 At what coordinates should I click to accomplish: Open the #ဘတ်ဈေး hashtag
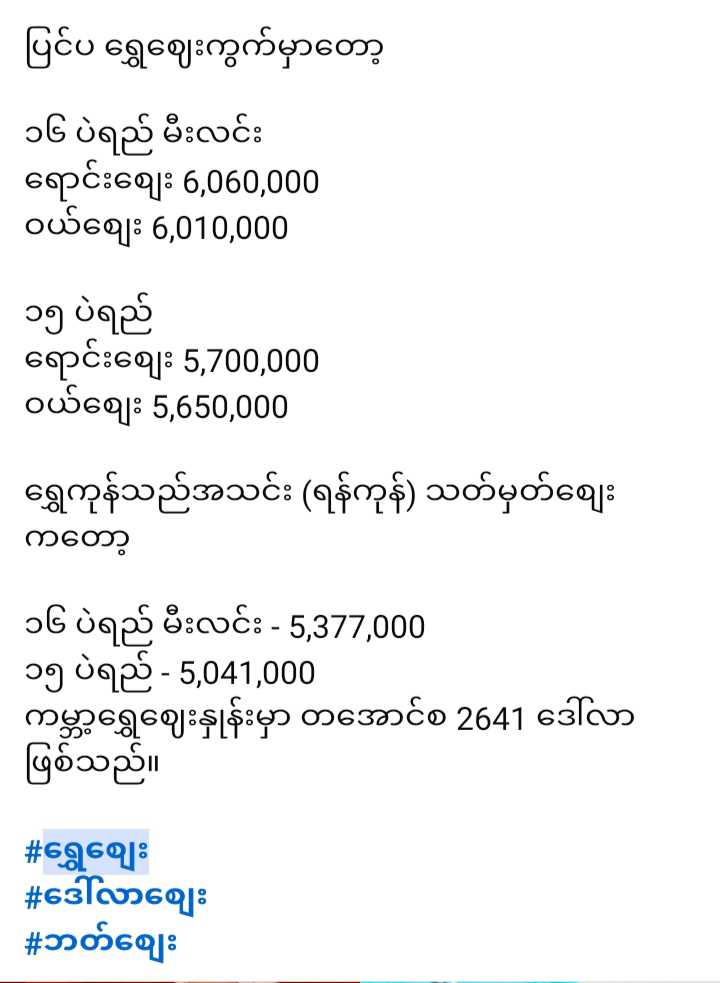click(100, 942)
